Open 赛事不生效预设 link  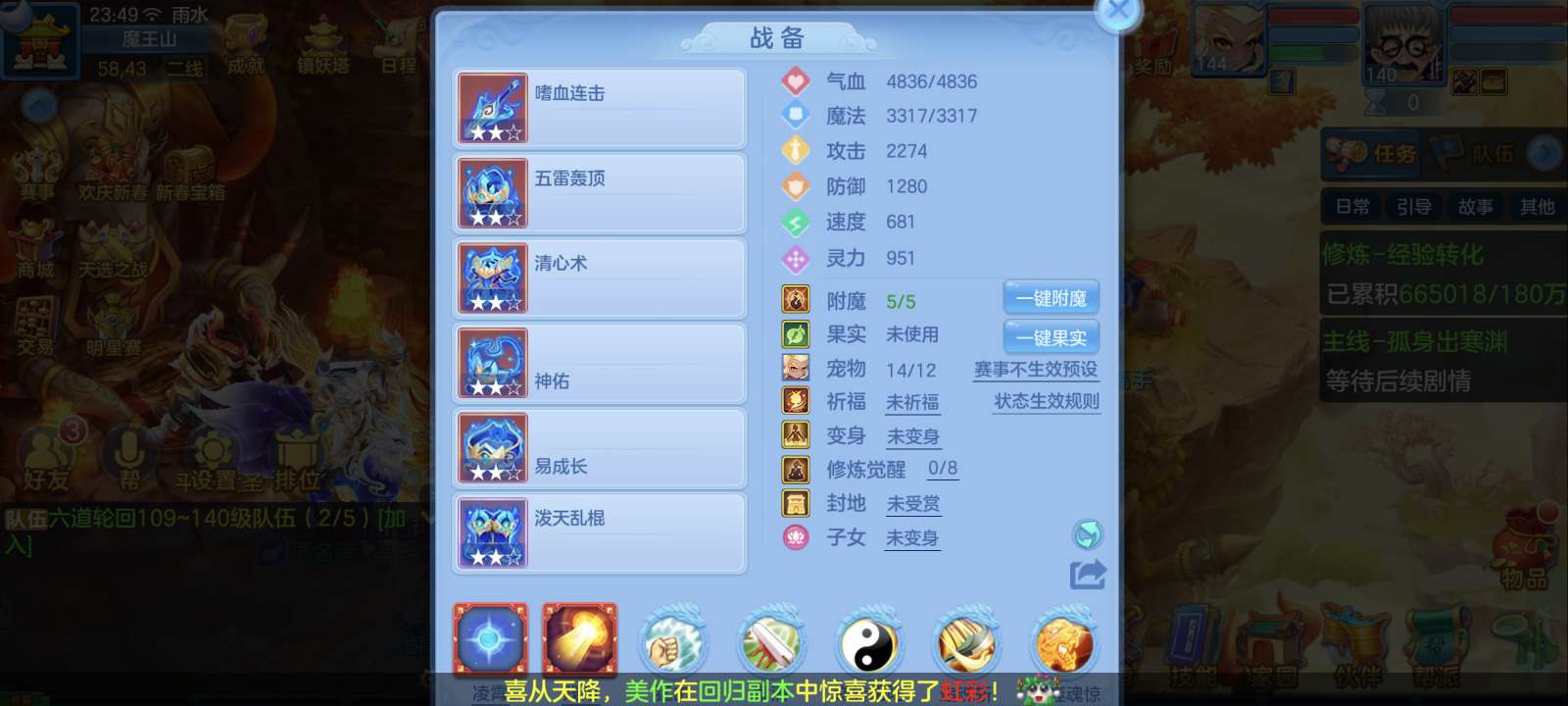point(1035,370)
